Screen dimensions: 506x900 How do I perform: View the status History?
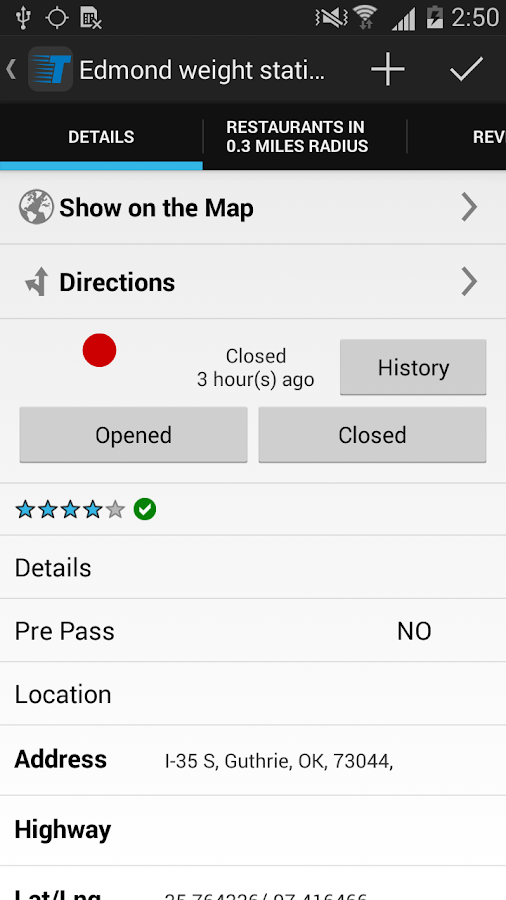413,367
